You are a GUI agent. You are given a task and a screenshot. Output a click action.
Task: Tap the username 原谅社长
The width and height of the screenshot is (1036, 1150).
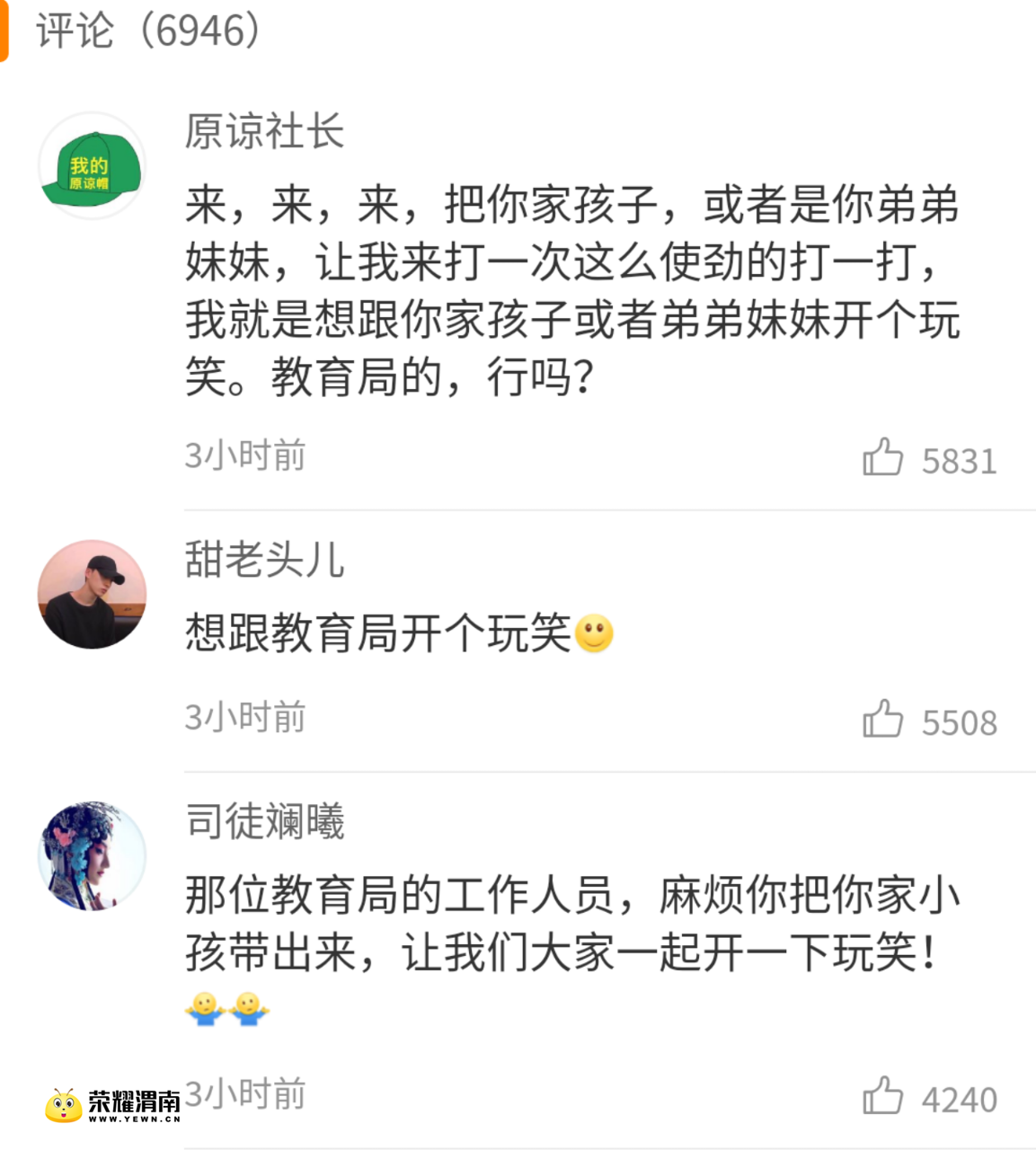[x=264, y=132]
